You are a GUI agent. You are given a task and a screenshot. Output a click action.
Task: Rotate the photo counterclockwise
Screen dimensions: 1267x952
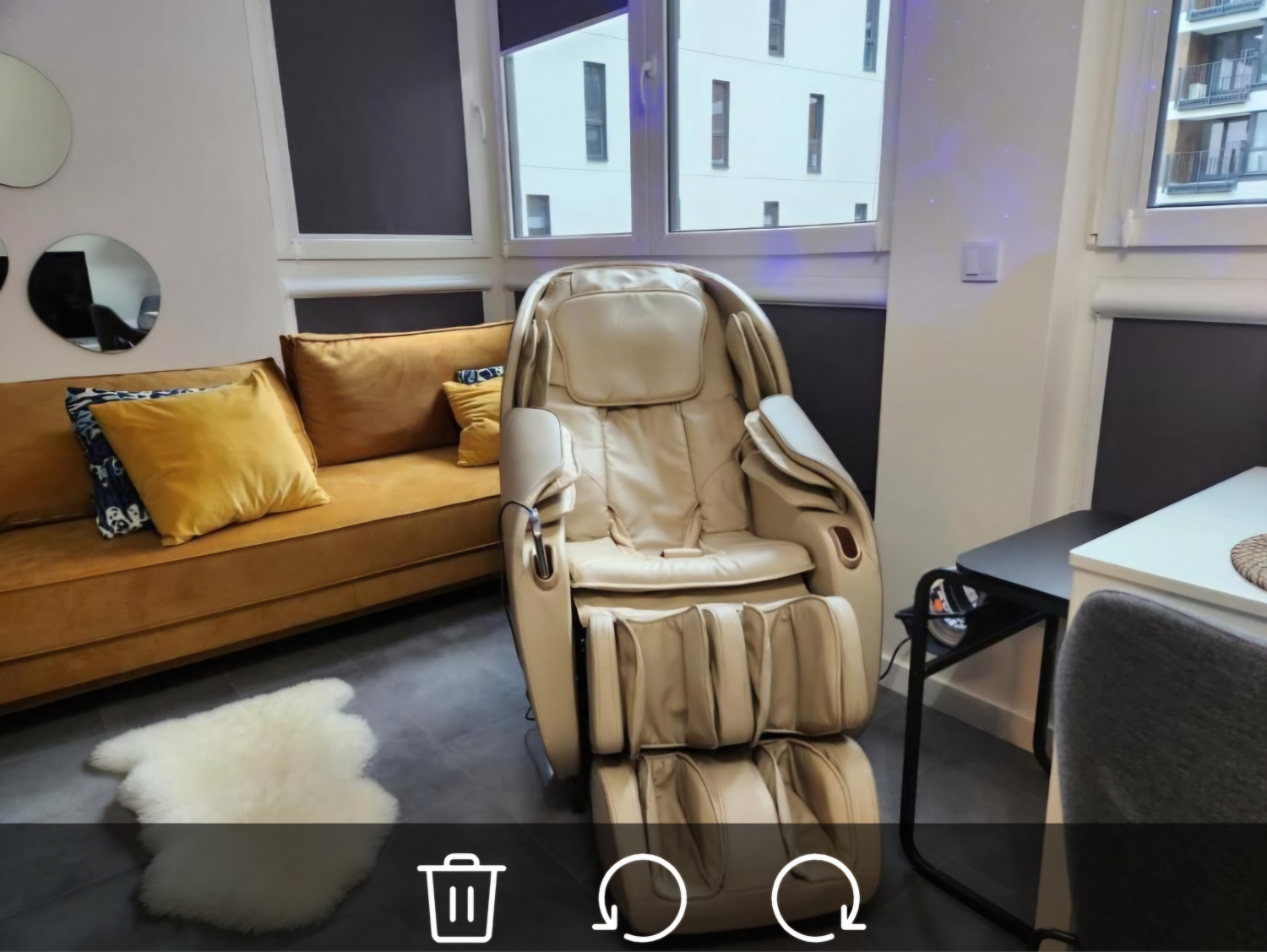point(639,898)
